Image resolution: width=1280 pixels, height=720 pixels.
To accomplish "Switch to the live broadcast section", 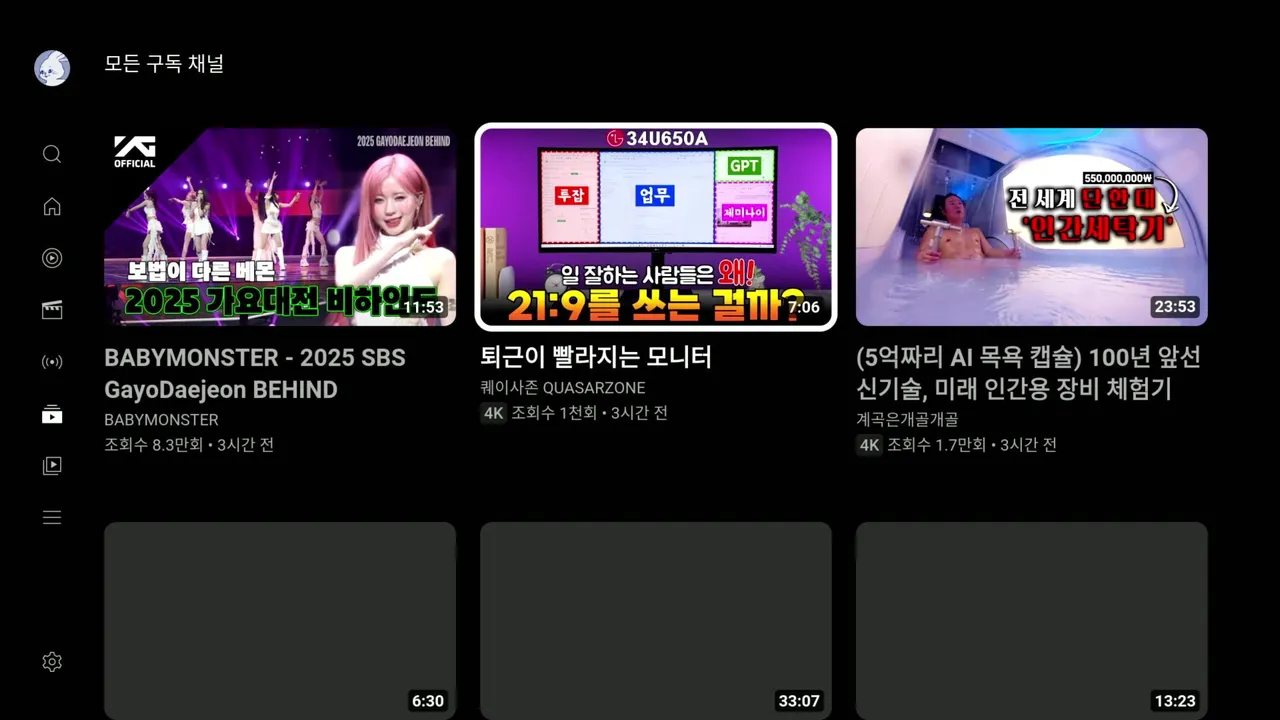I will pyautogui.click(x=52, y=362).
